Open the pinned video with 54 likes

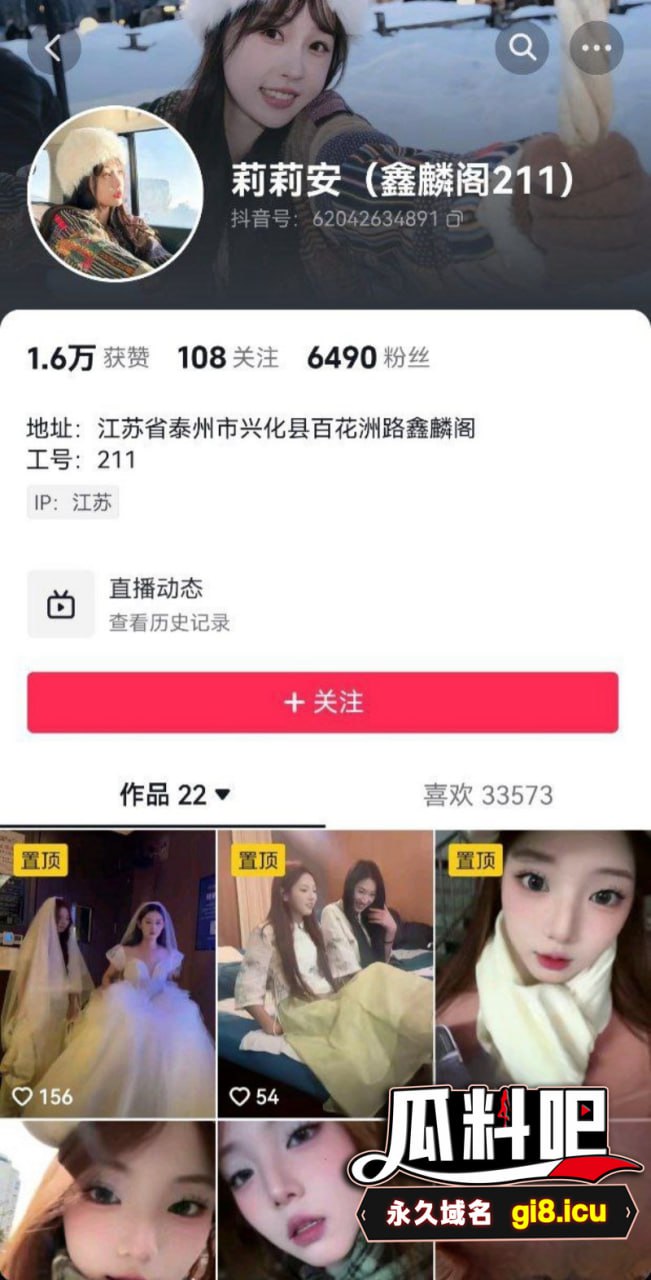point(325,973)
